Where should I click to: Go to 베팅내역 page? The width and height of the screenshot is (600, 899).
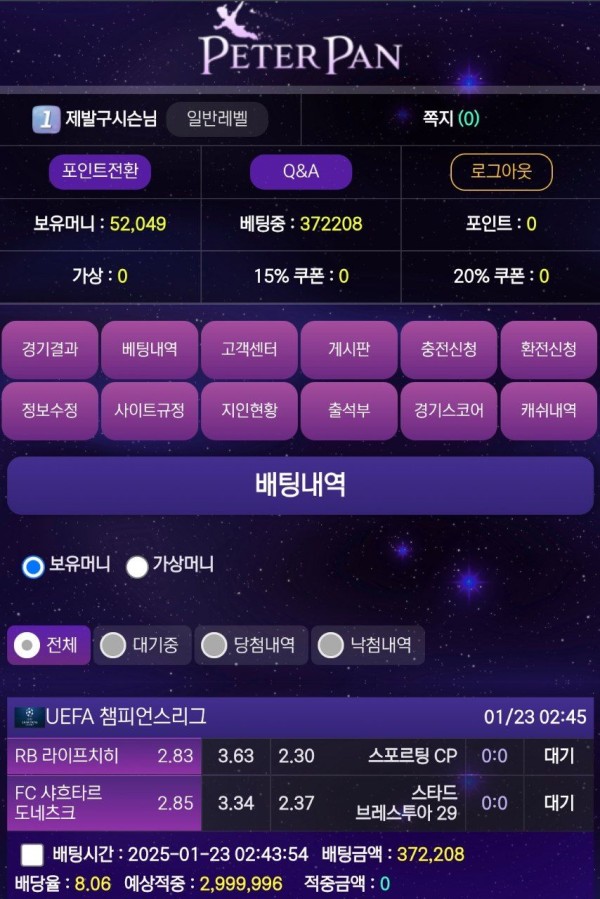pos(150,350)
